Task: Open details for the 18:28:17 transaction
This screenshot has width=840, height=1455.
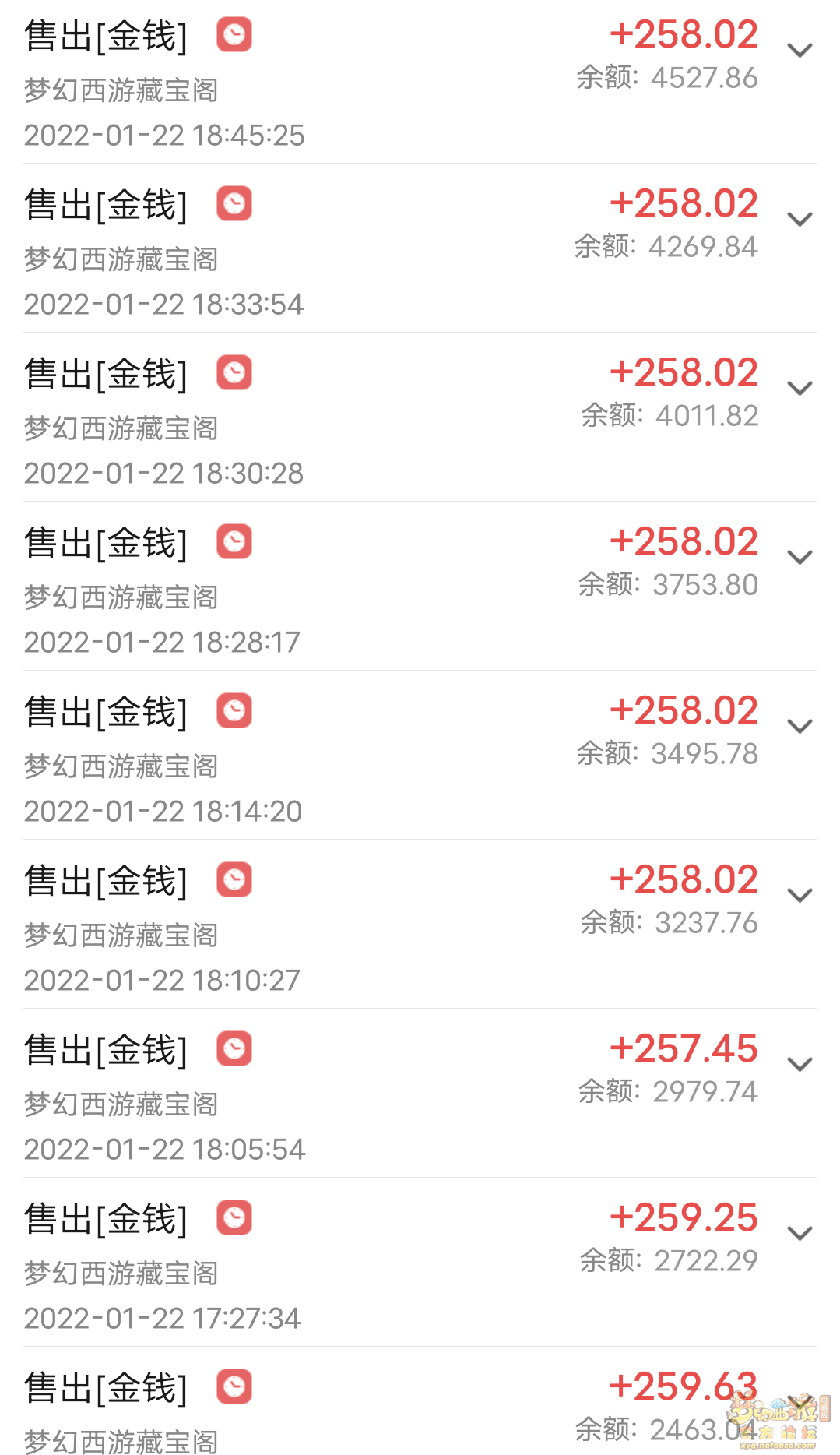Action: click(x=800, y=558)
